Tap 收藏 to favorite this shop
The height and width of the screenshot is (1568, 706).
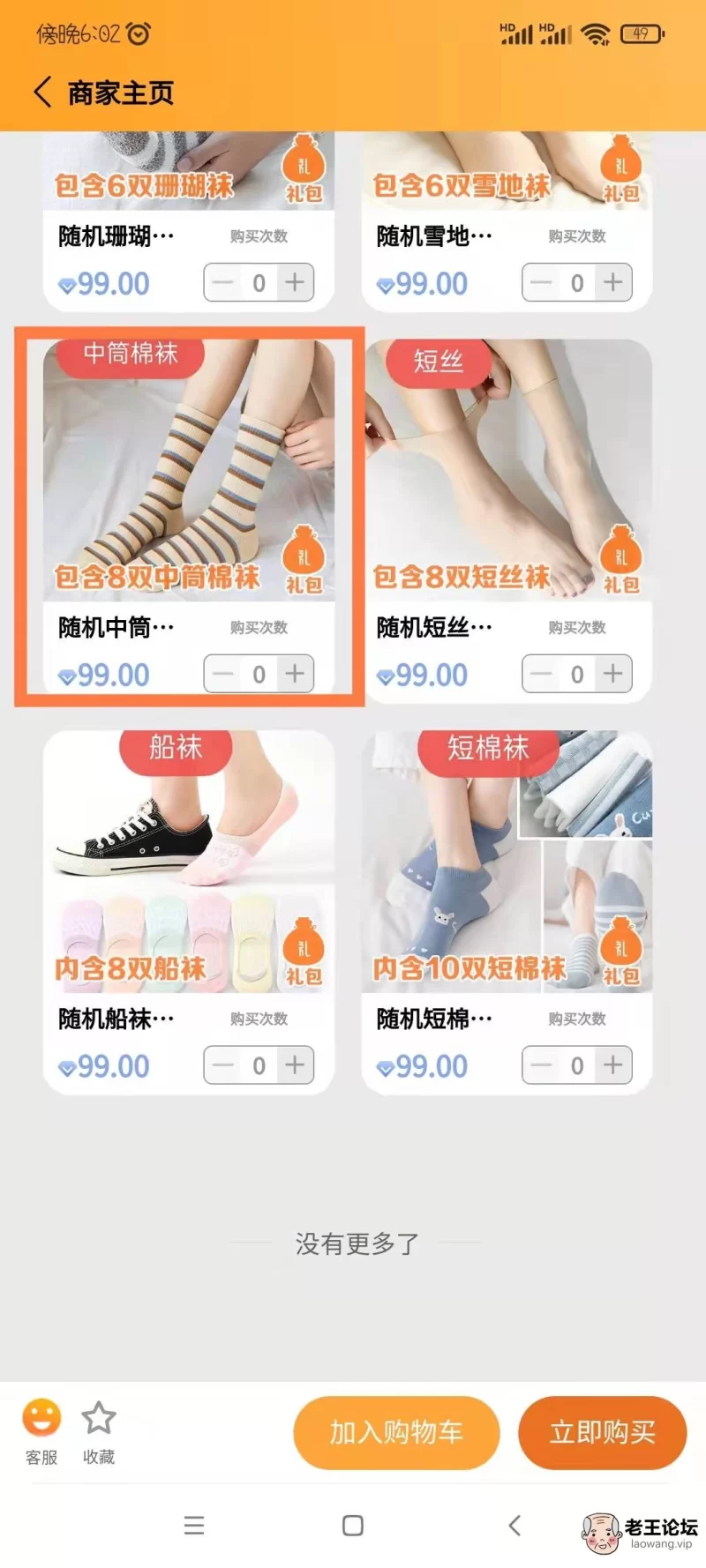[x=99, y=1432]
